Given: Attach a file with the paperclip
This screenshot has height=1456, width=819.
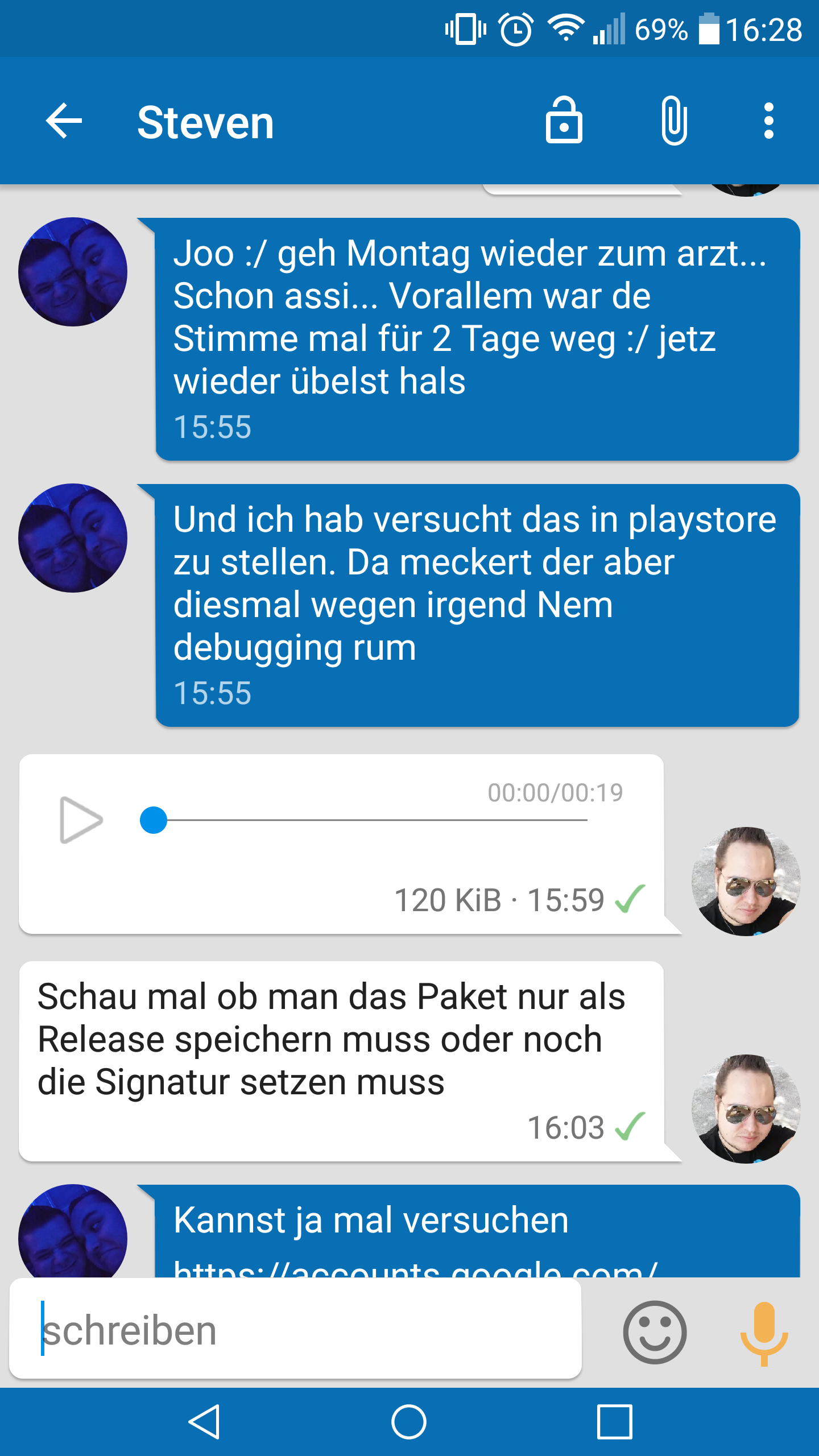Looking at the screenshot, I should [x=674, y=121].
